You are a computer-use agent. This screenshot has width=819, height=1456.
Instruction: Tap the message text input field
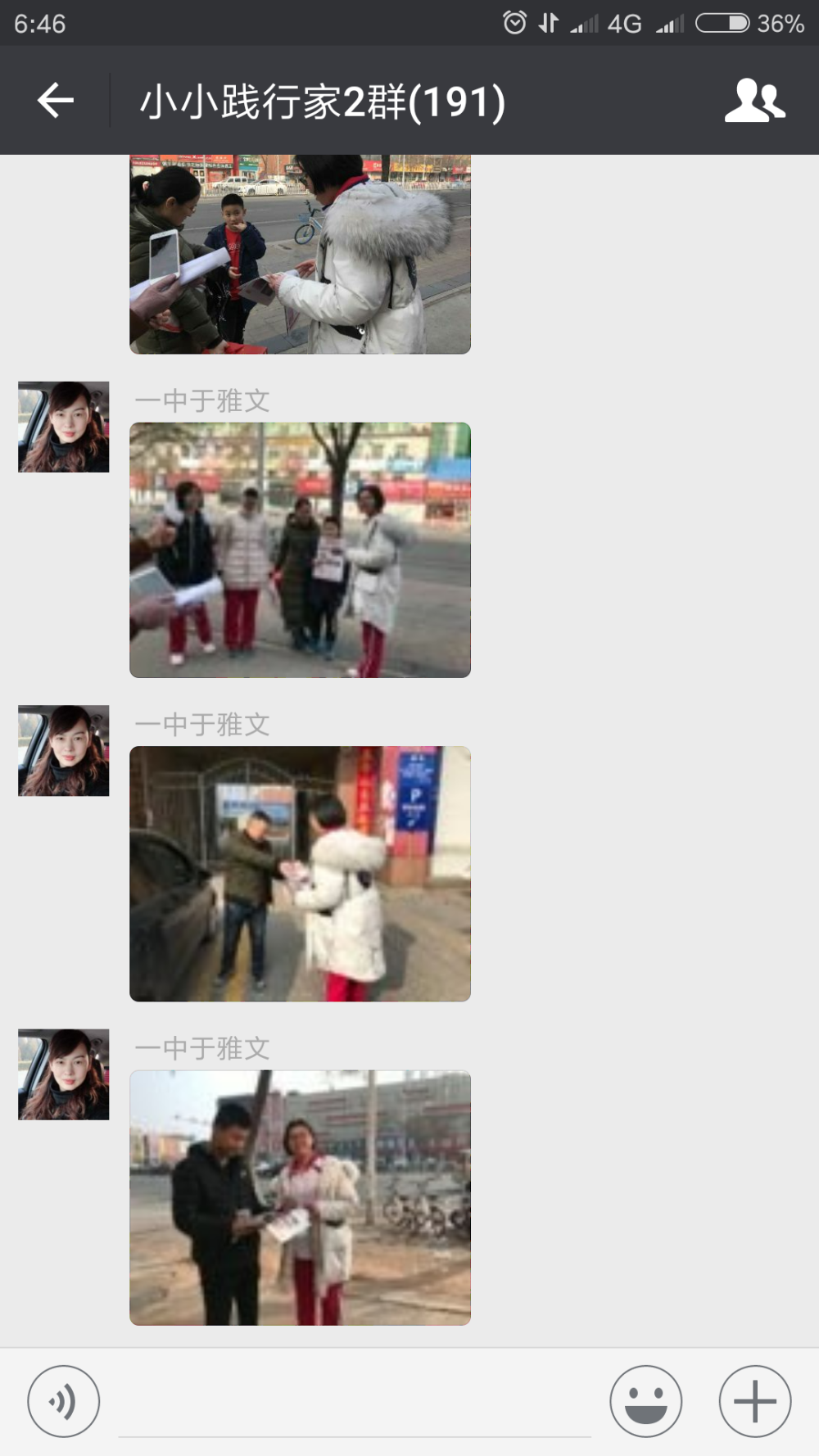pos(355,1401)
